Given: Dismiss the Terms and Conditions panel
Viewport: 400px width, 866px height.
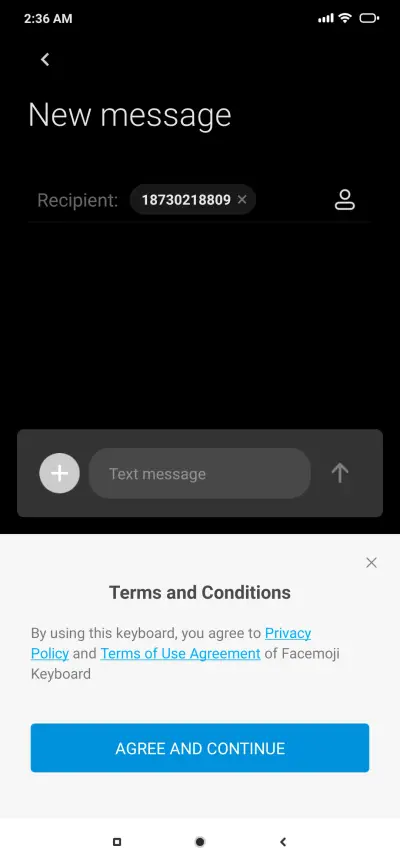Looking at the screenshot, I should click(371, 563).
